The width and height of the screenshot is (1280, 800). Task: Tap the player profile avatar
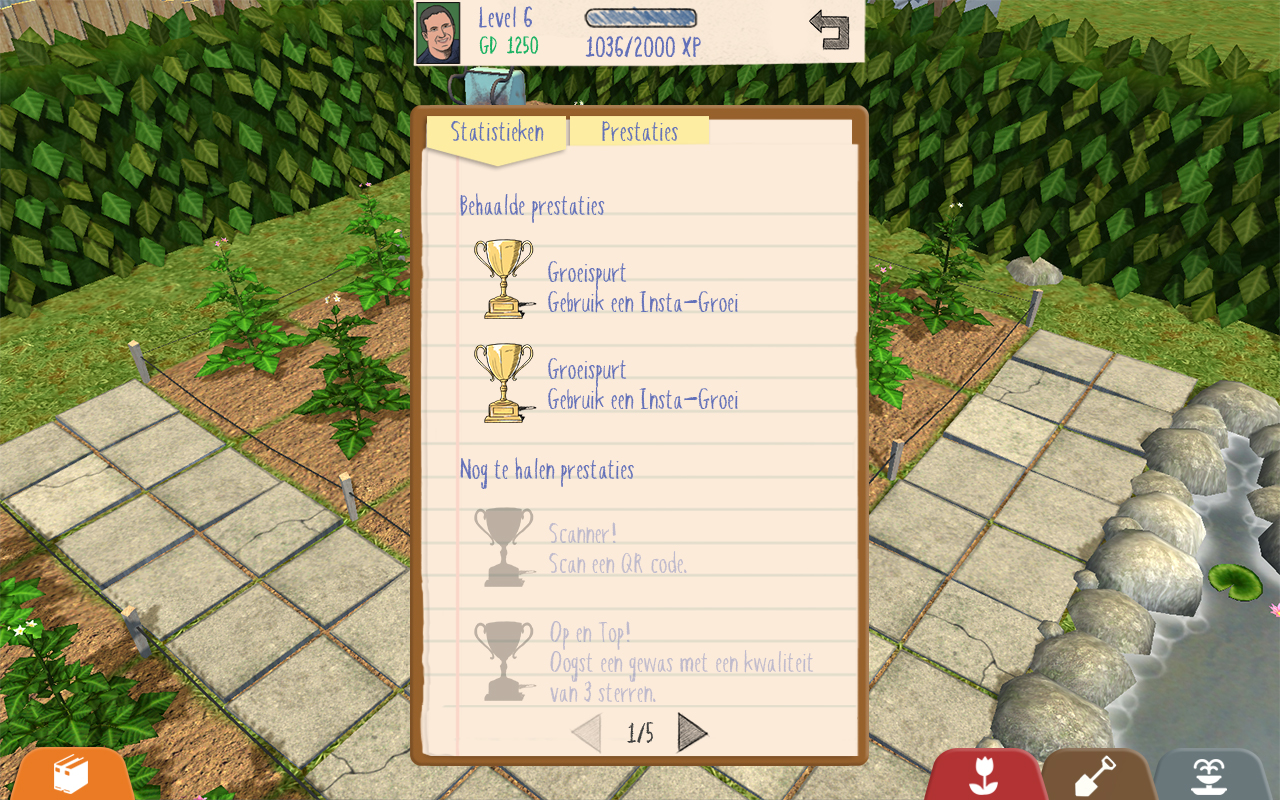438,33
